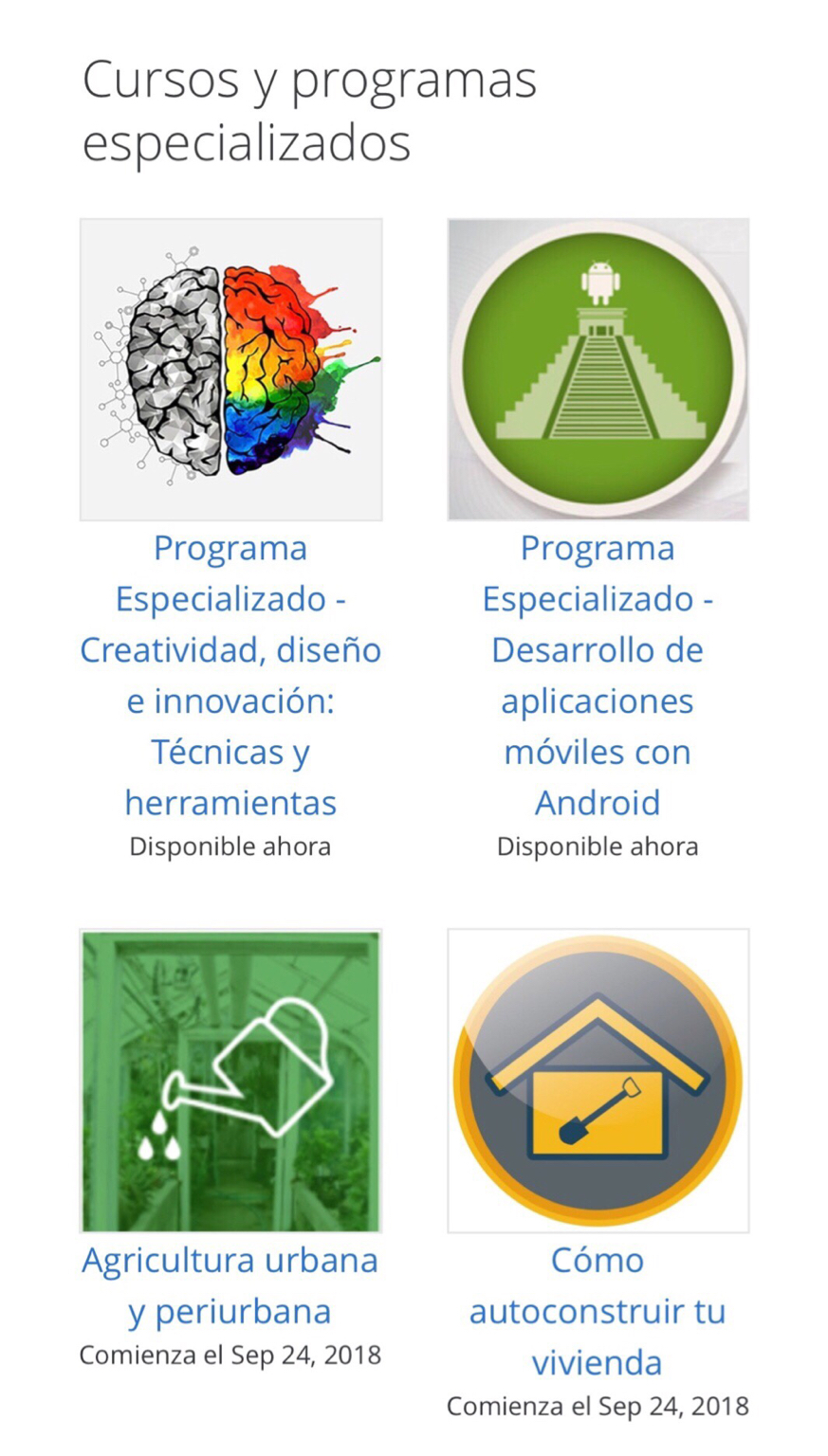Open Desarrollo de aplicaciones móviles con Android link
This screenshot has width=828, height=1456.
click(598, 675)
